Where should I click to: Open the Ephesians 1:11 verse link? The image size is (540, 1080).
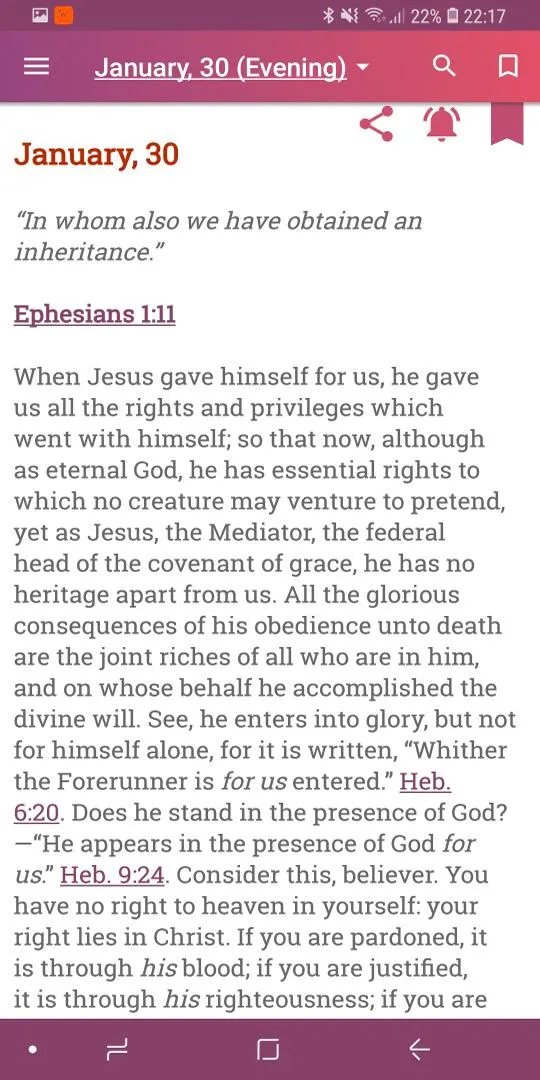click(94, 314)
